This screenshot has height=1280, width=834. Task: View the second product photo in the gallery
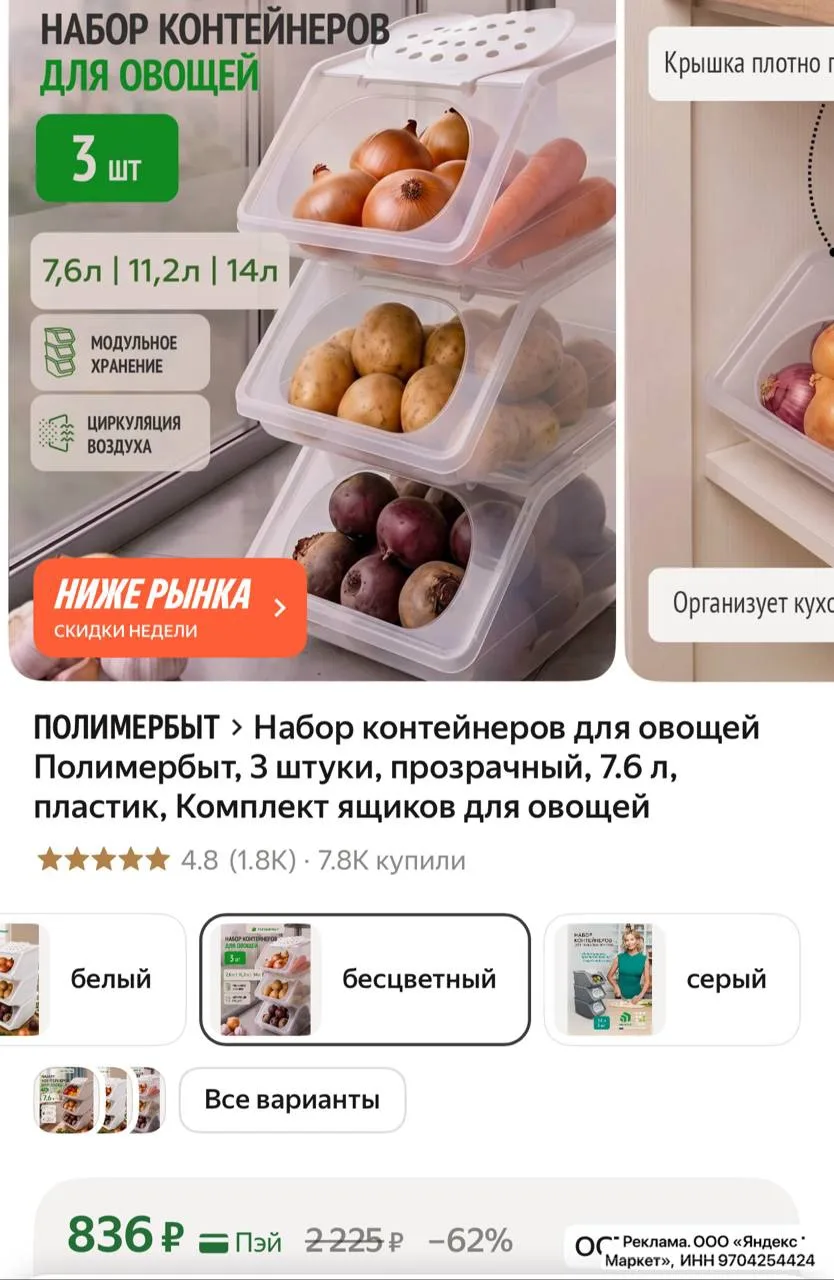[730, 340]
